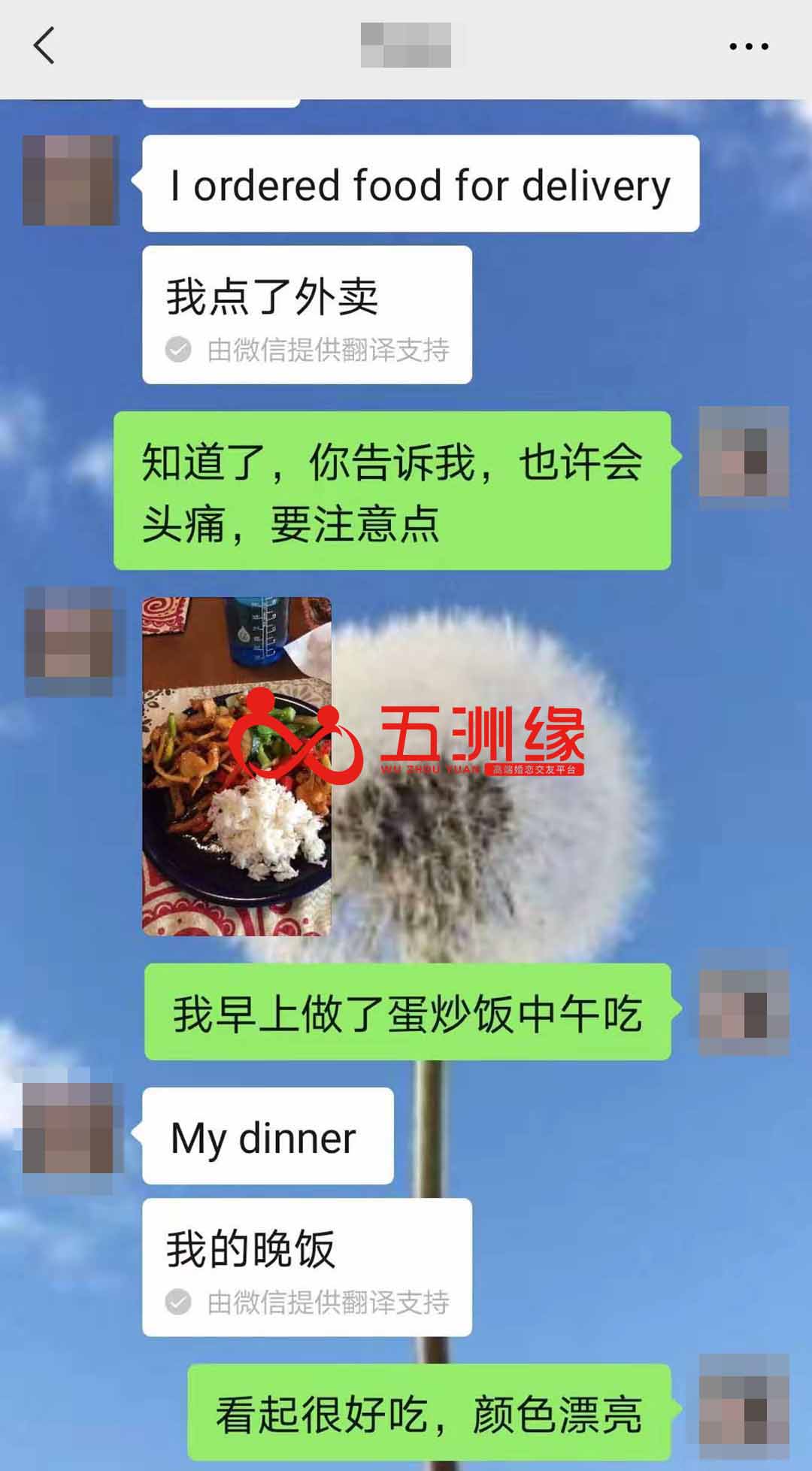
Task: Tap the sender avatar beside 'My dinner'
Action: [72, 1128]
